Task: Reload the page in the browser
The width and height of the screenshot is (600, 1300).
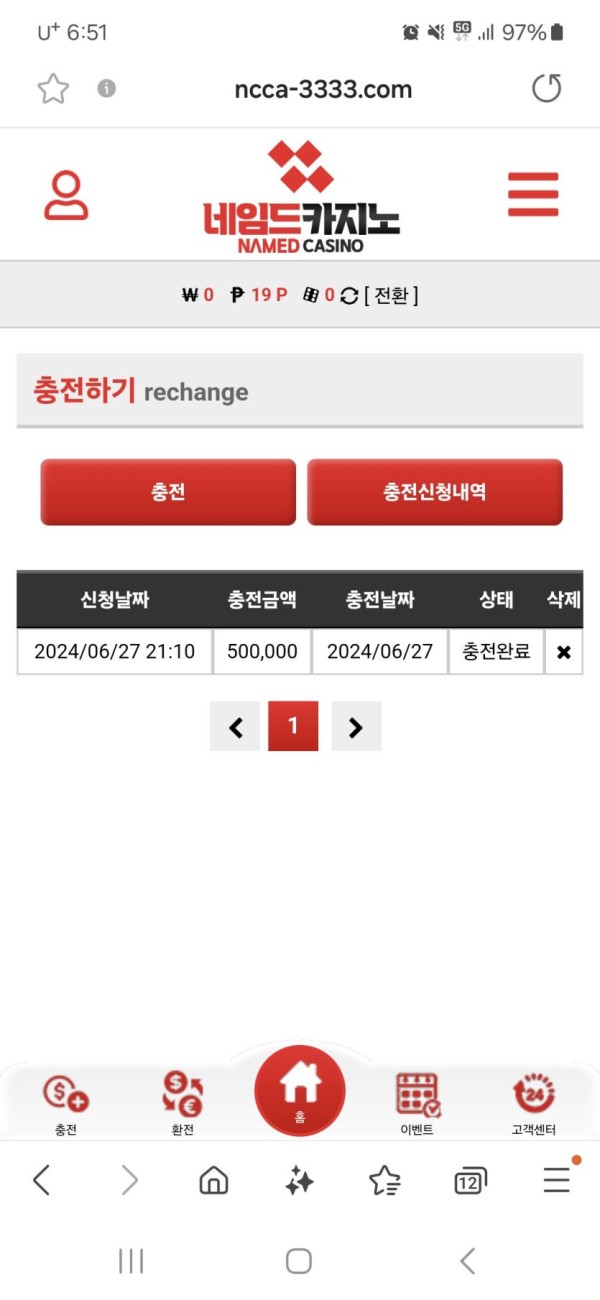Action: point(546,89)
